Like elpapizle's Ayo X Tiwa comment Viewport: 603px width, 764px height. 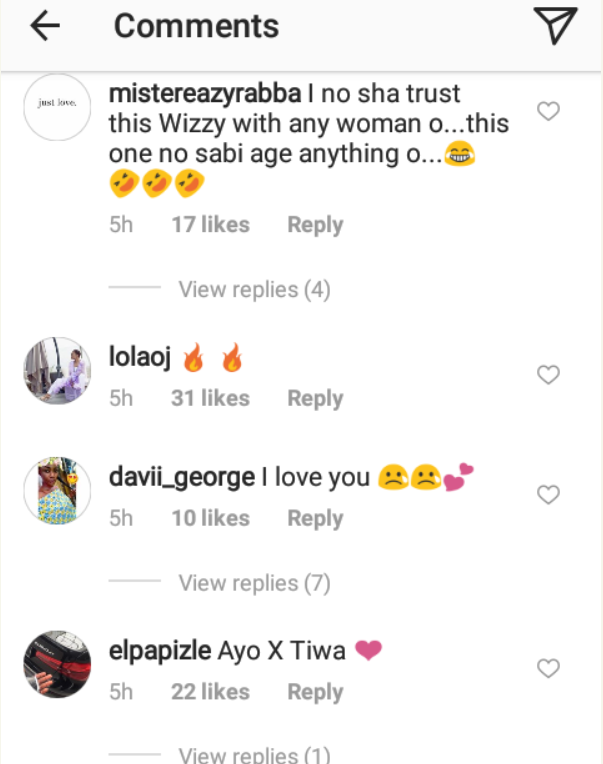coord(548,668)
